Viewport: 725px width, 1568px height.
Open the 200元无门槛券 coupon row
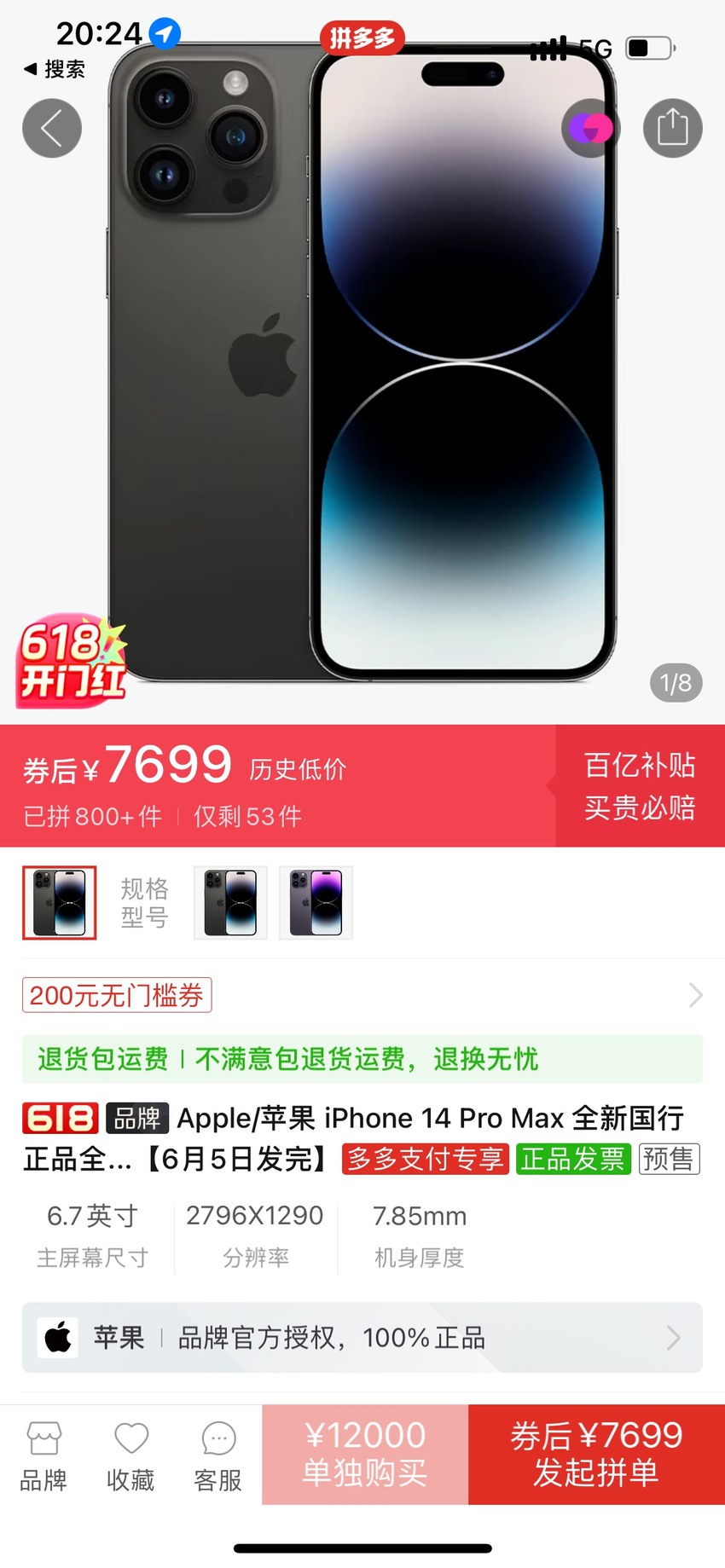[x=362, y=995]
